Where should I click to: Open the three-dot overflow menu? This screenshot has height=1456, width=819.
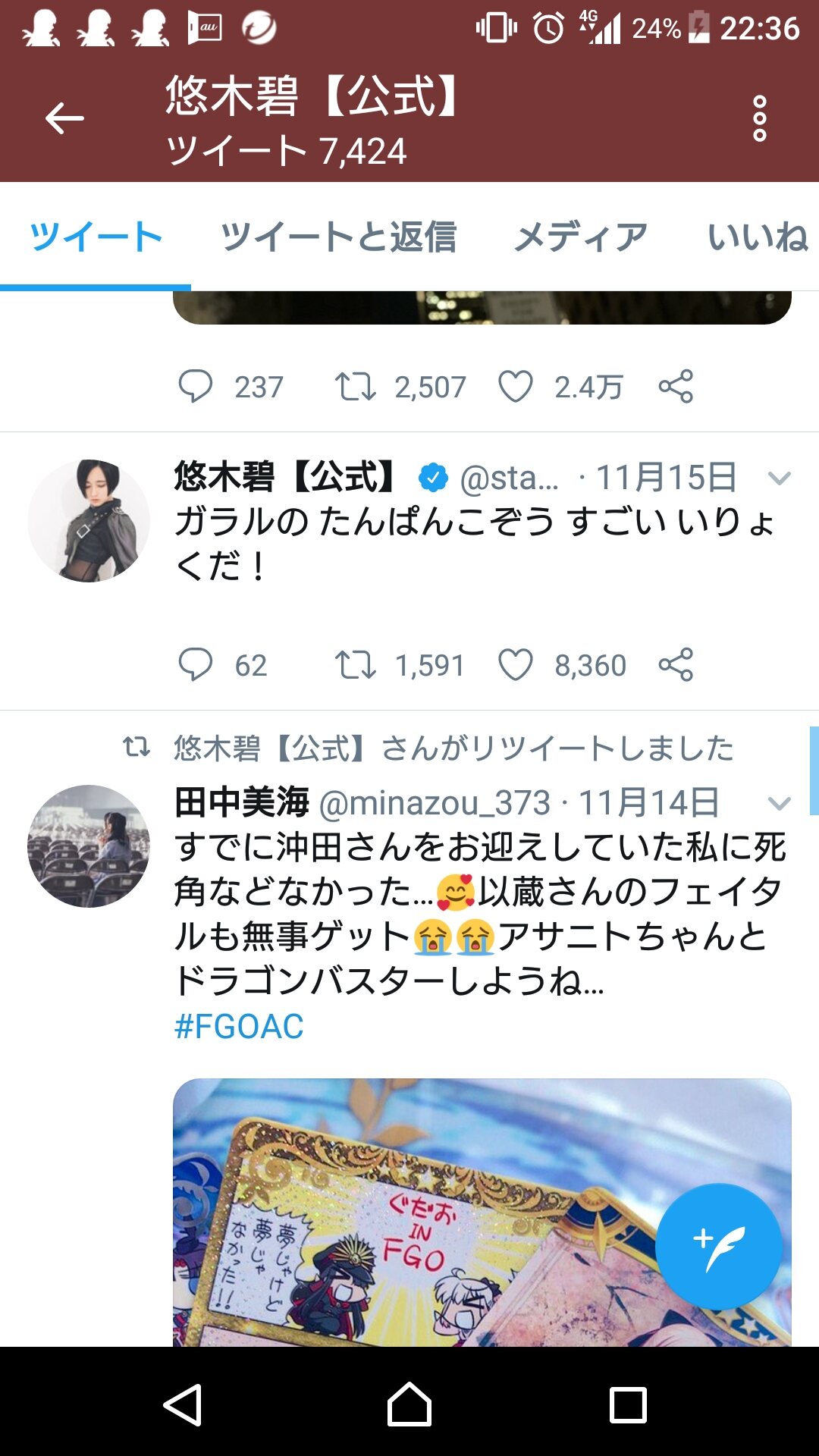point(759,118)
